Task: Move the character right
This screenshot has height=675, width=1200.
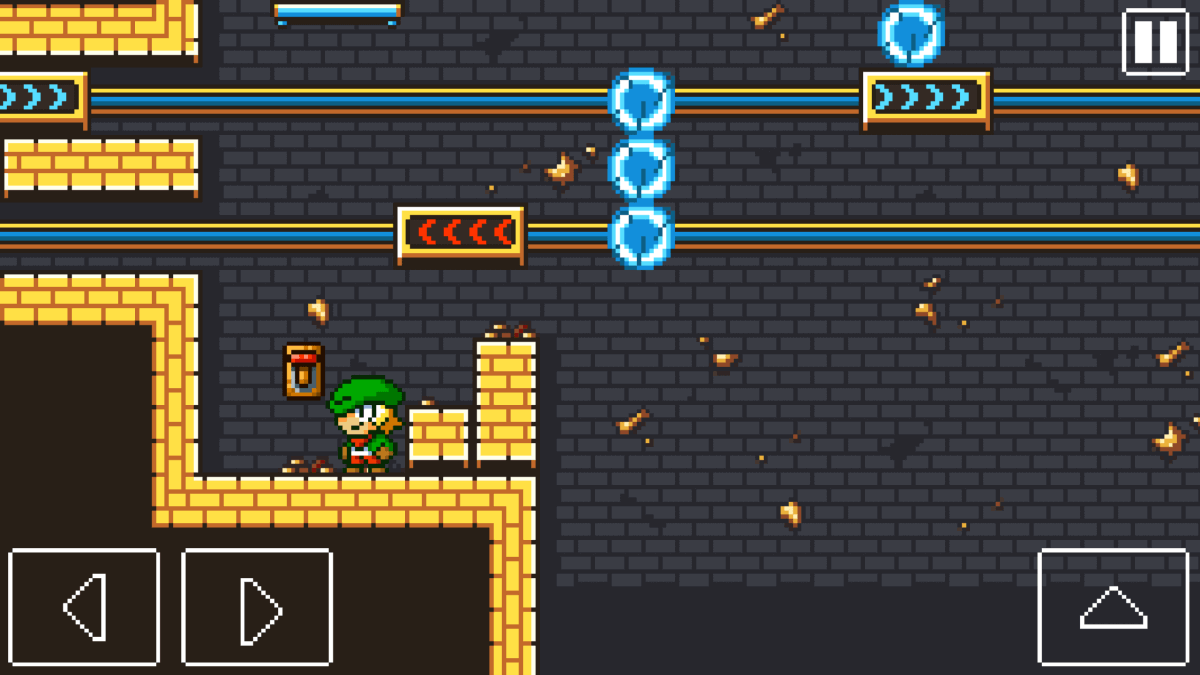Action: pyautogui.click(x=257, y=607)
